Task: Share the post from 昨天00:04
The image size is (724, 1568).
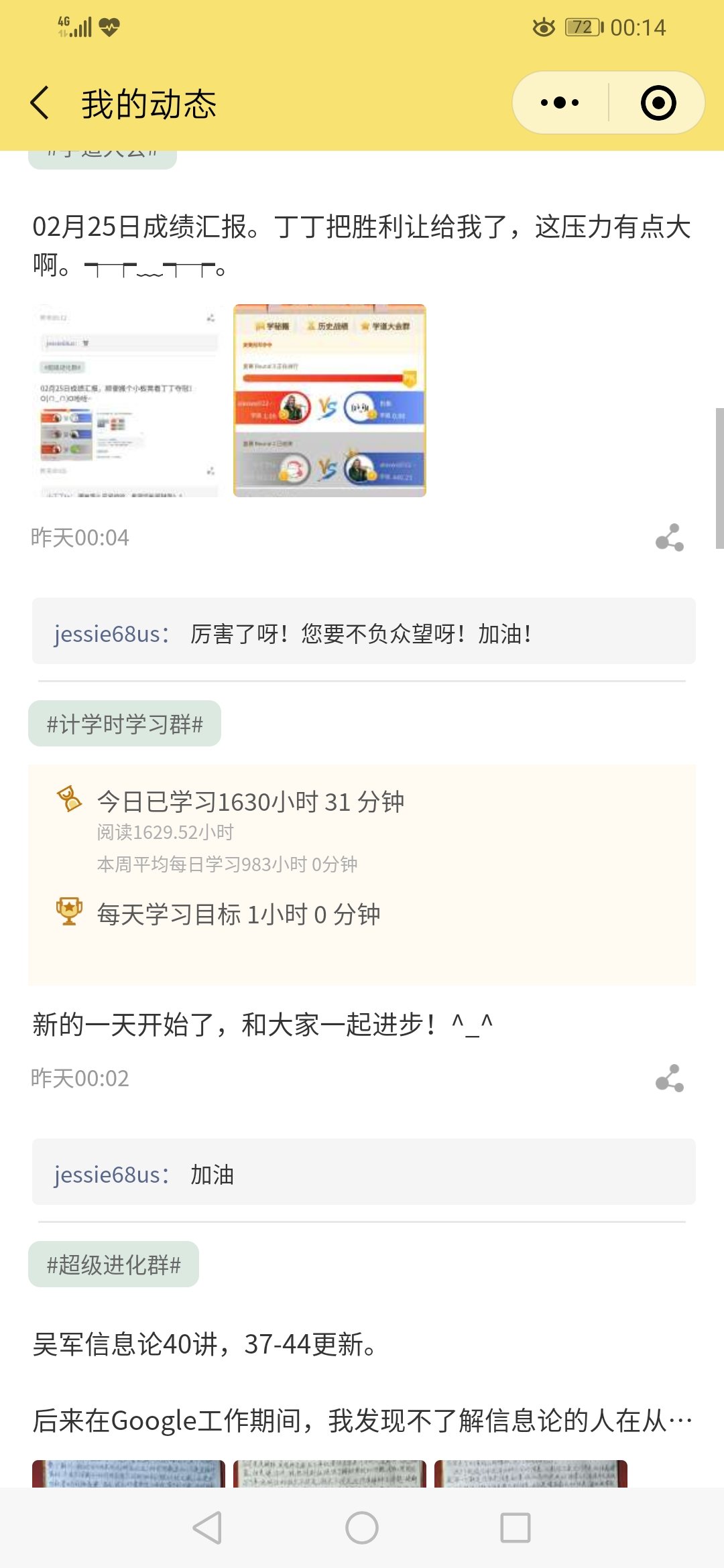Action: coord(669,537)
